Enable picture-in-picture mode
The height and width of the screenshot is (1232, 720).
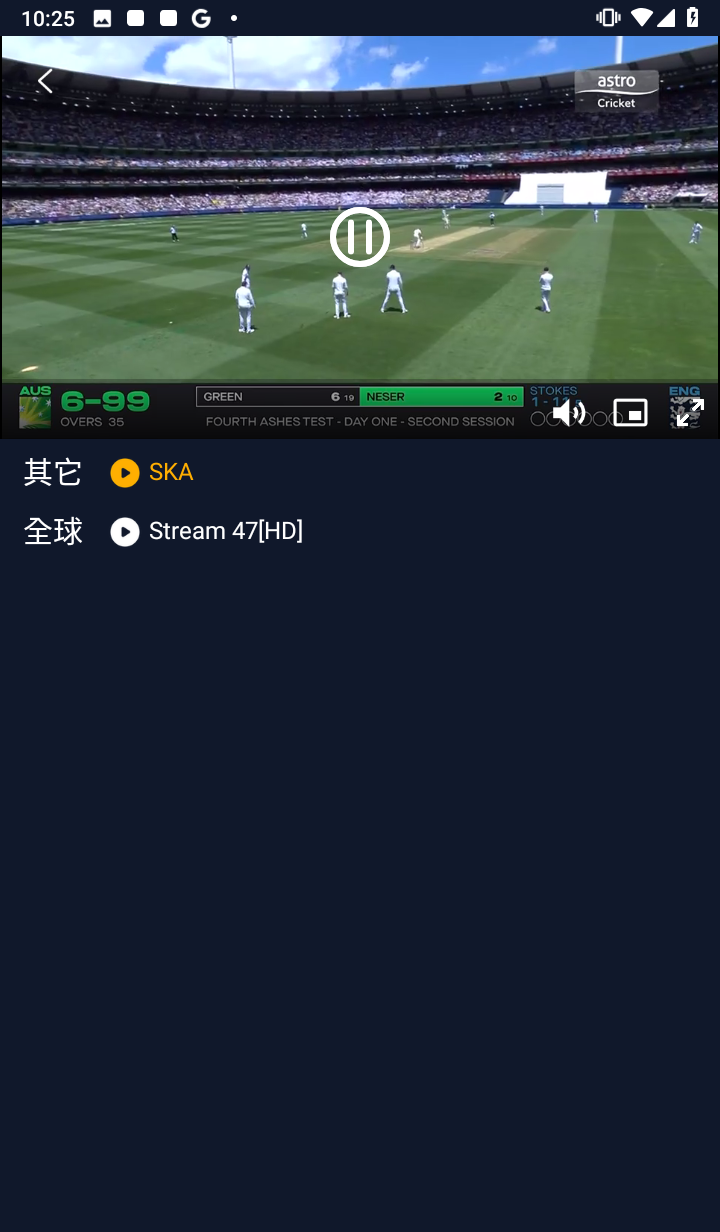[x=630, y=412]
